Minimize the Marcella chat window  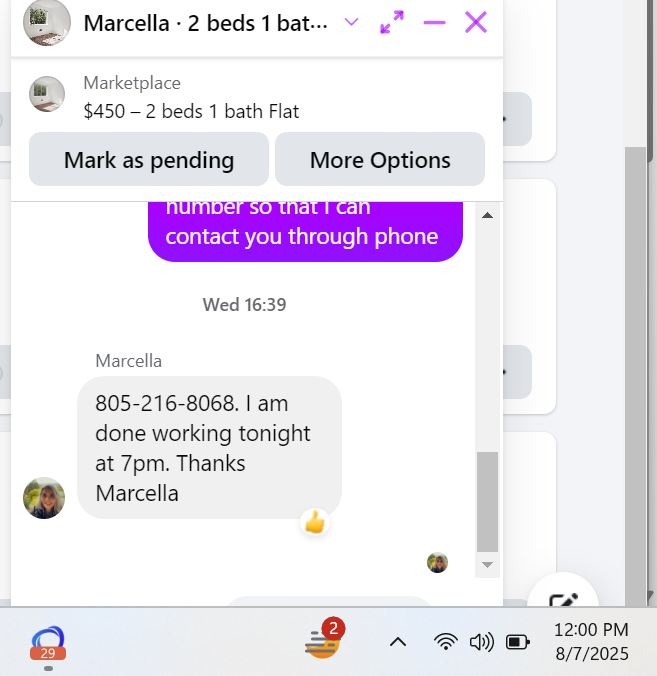[x=434, y=22]
